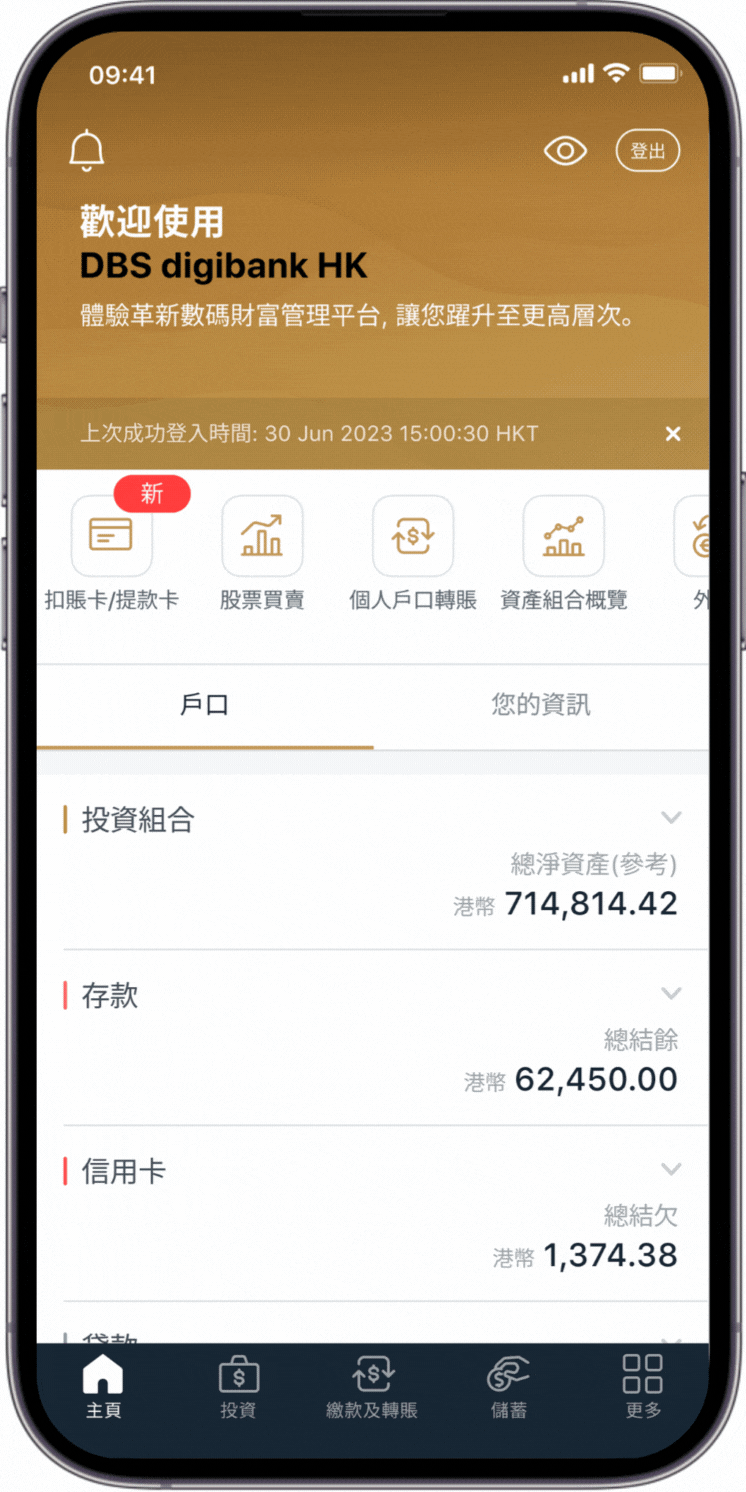Switch to the 您的資訊 tab
The width and height of the screenshot is (746, 1492).
point(541,705)
